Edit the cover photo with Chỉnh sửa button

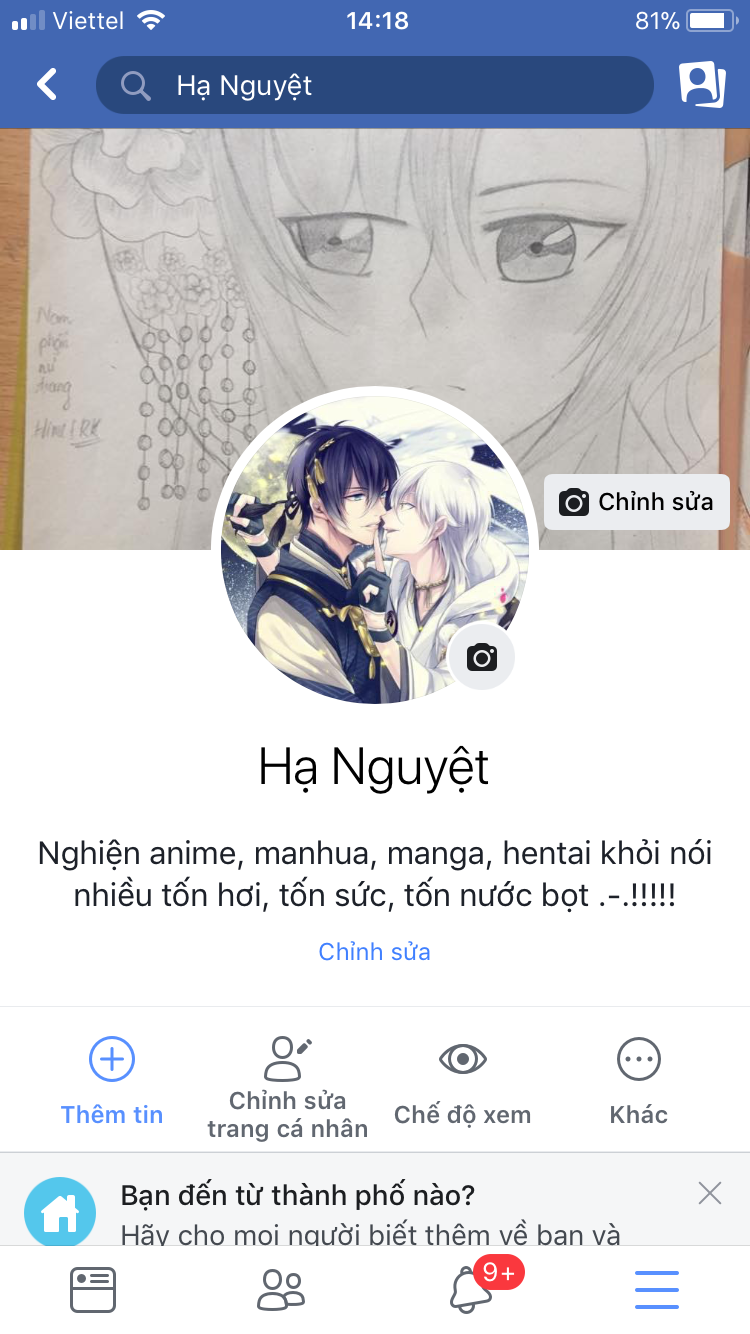[x=637, y=502]
